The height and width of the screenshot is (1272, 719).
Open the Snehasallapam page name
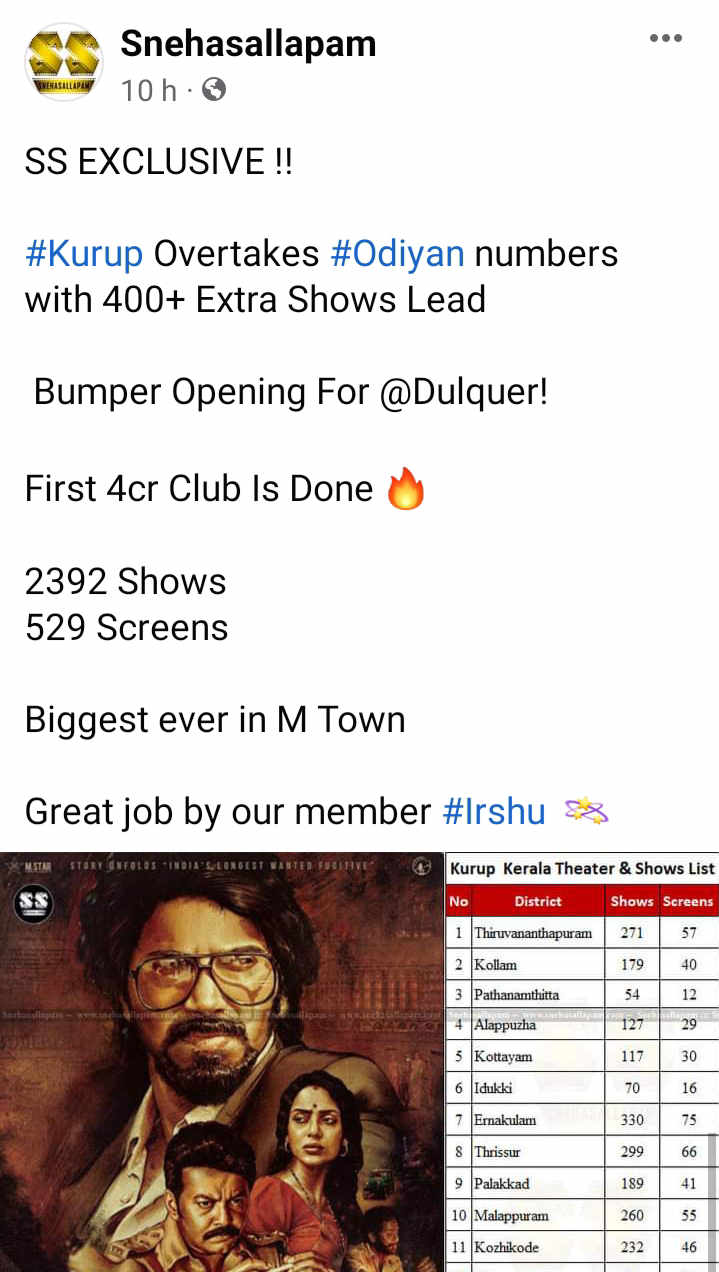(x=248, y=44)
